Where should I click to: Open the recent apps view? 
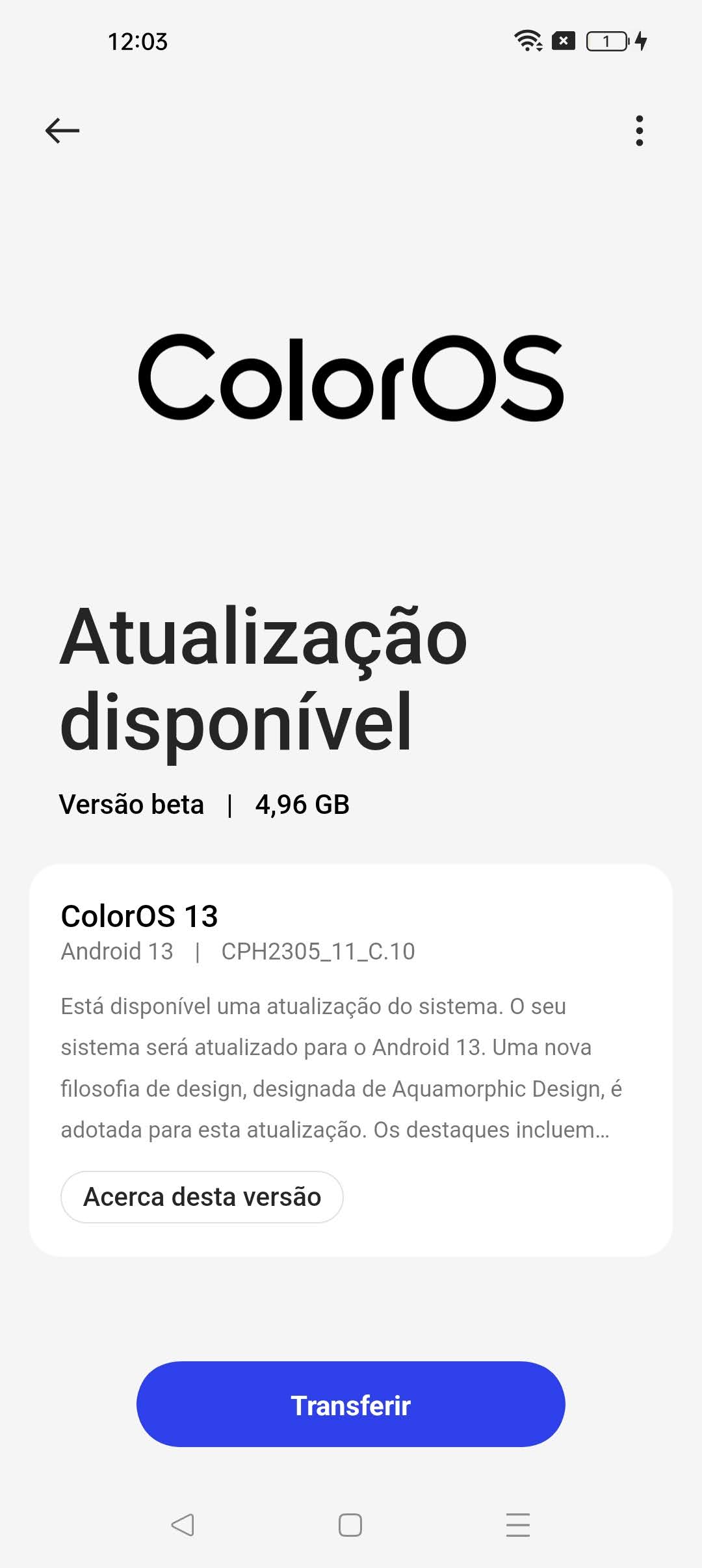click(x=518, y=1525)
